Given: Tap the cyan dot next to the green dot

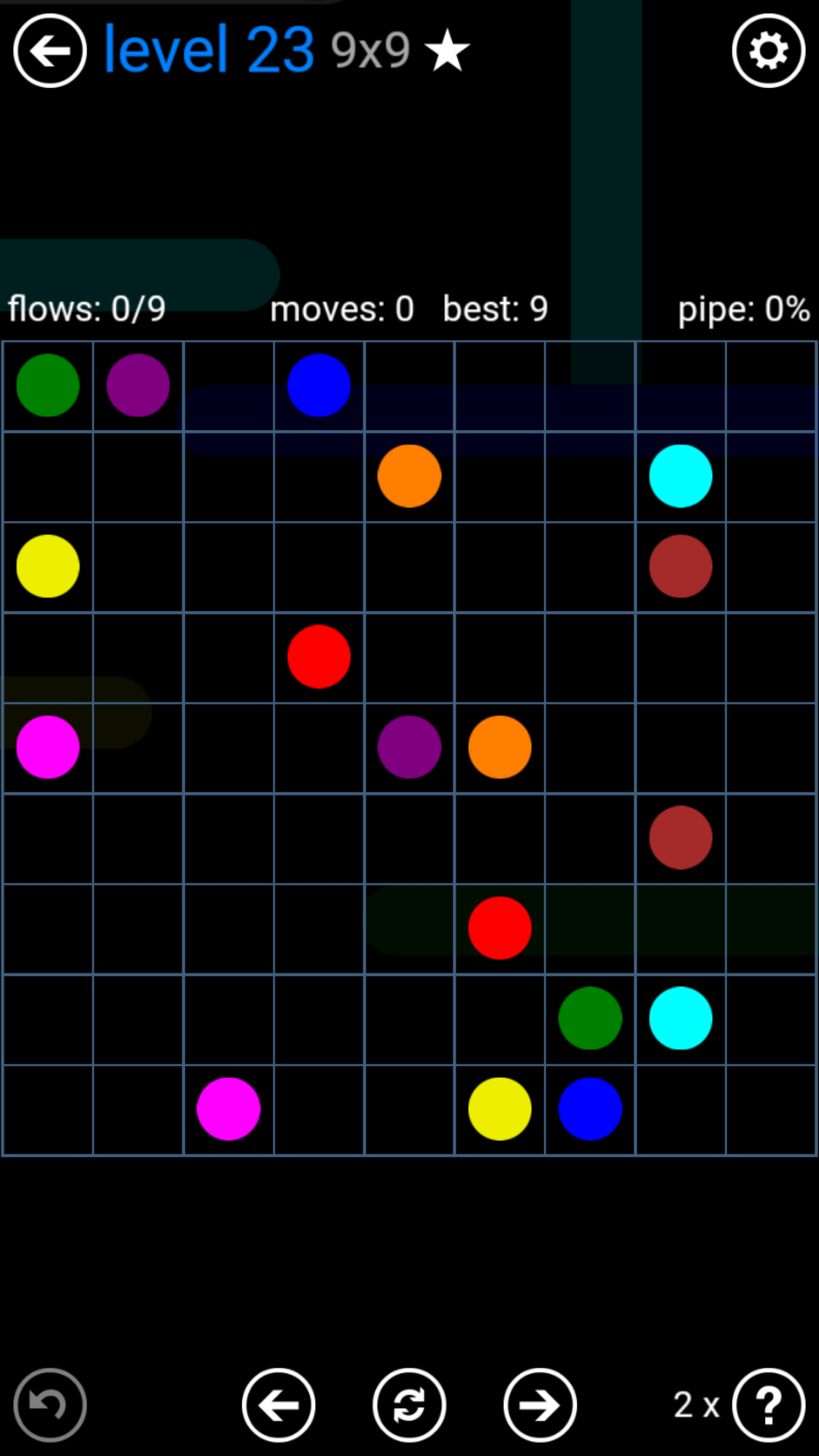Looking at the screenshot, I should coord(681,1018).
